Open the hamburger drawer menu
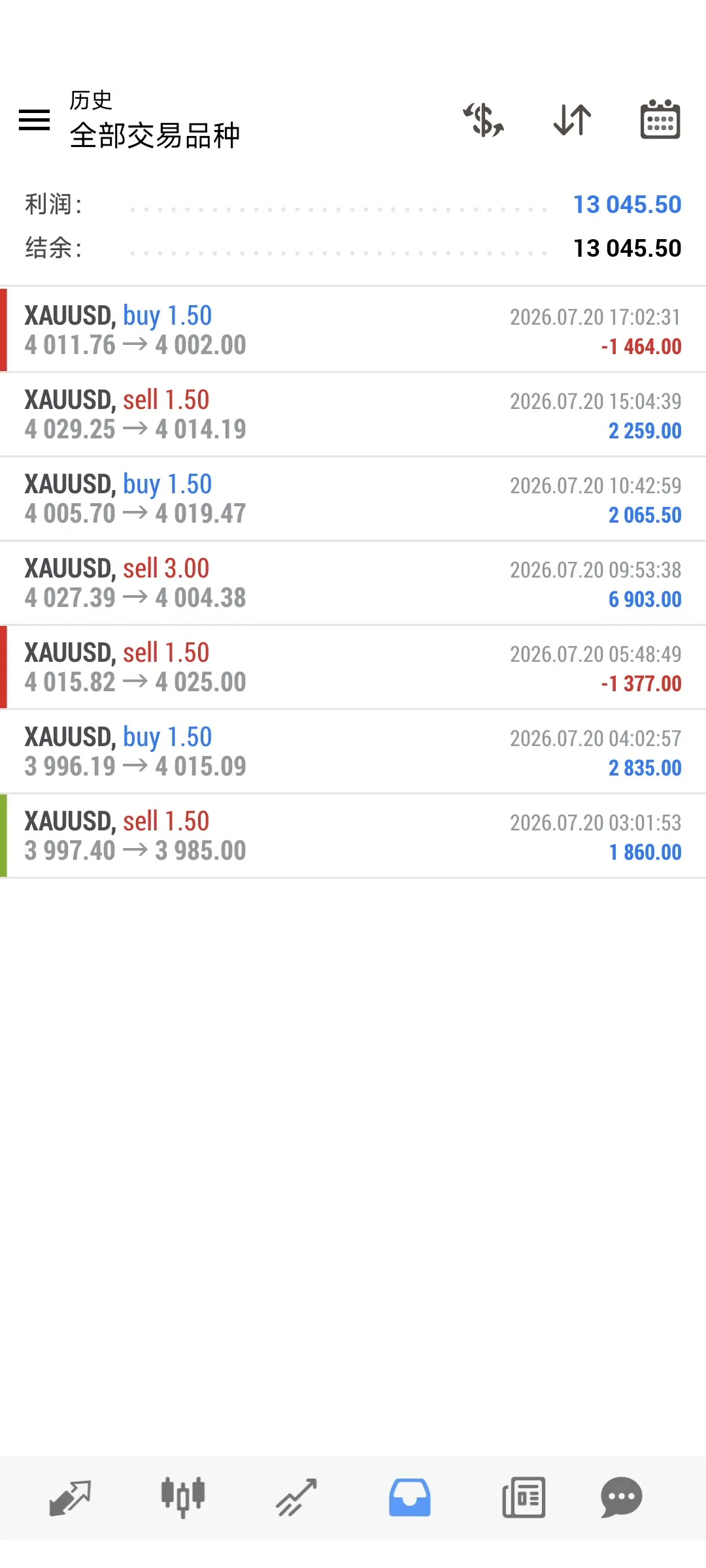The image size is (706, 1568). point(35,120)
